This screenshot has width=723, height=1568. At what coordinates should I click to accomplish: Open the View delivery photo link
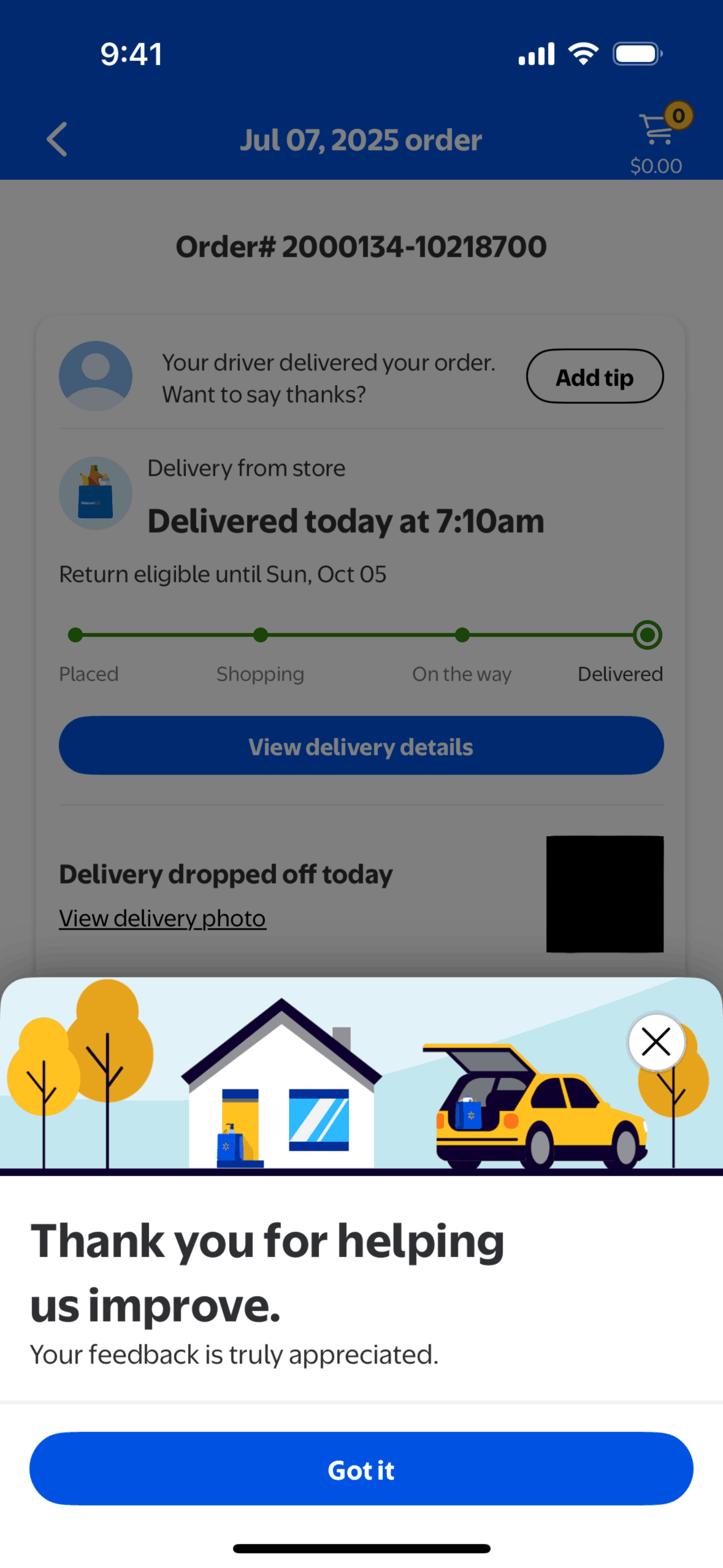163,918
